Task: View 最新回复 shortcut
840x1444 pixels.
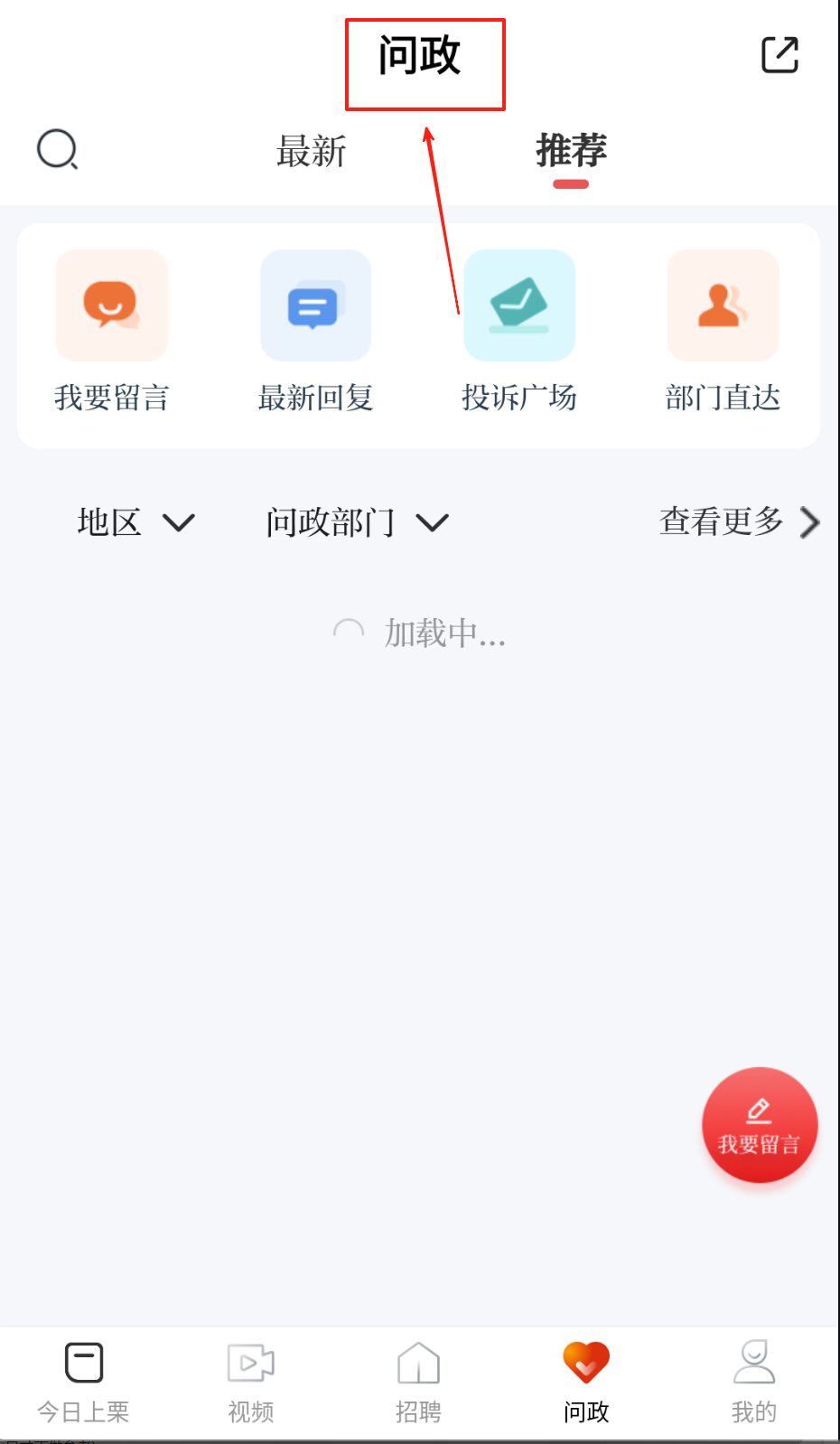Action: (x=315, y=332)
